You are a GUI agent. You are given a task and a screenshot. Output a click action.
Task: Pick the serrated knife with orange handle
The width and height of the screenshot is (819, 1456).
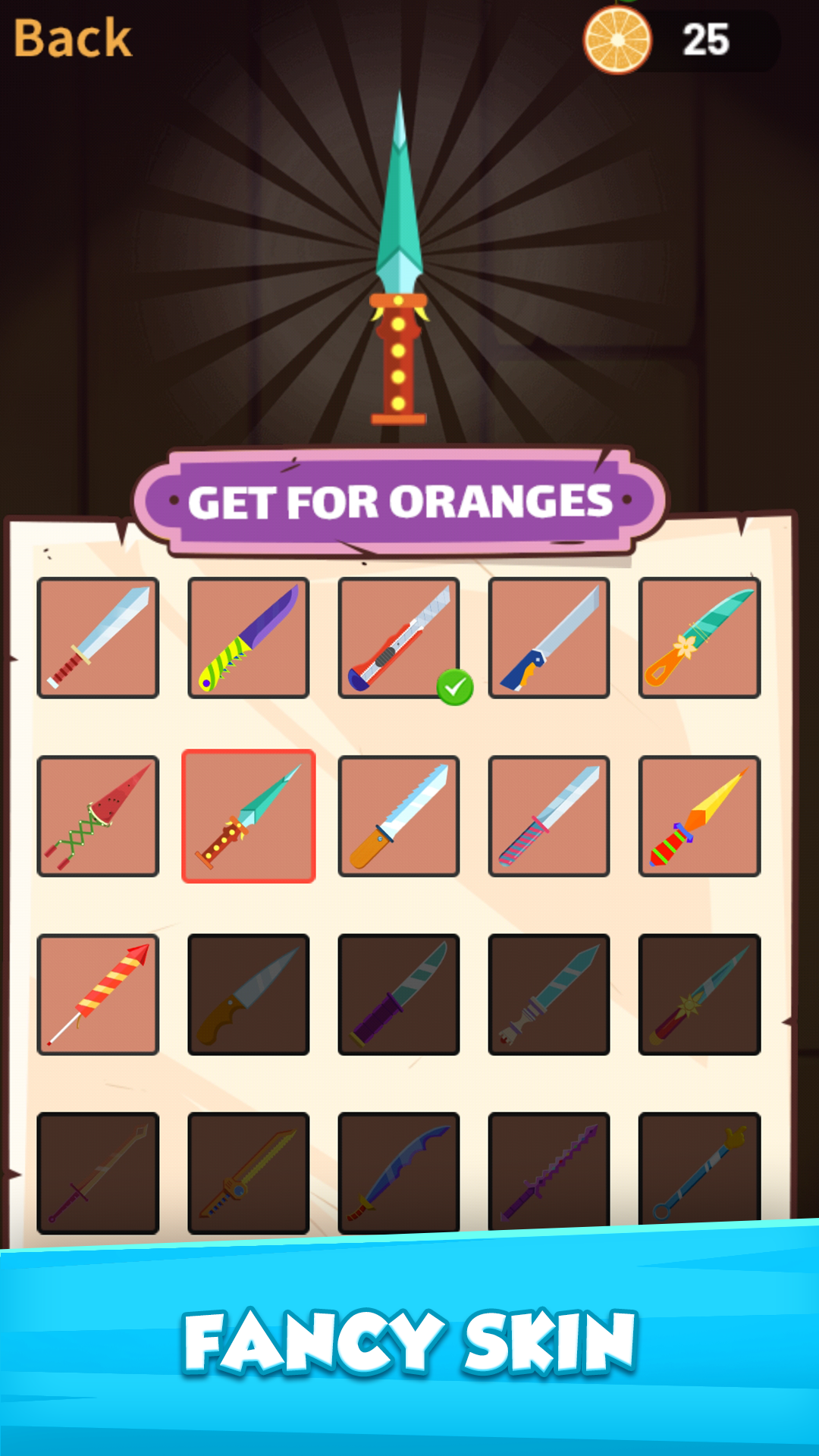point(399,816)
